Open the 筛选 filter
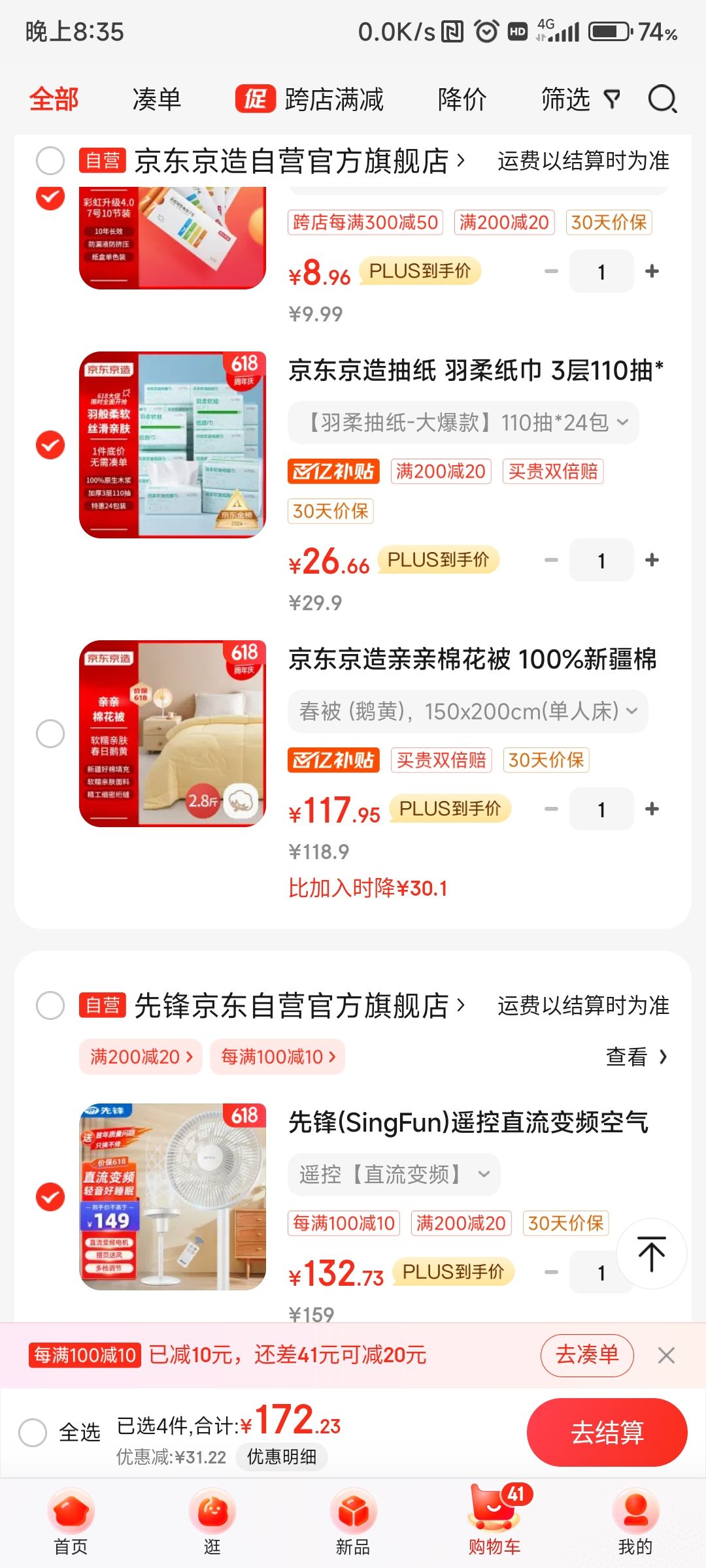 [579, 100]
